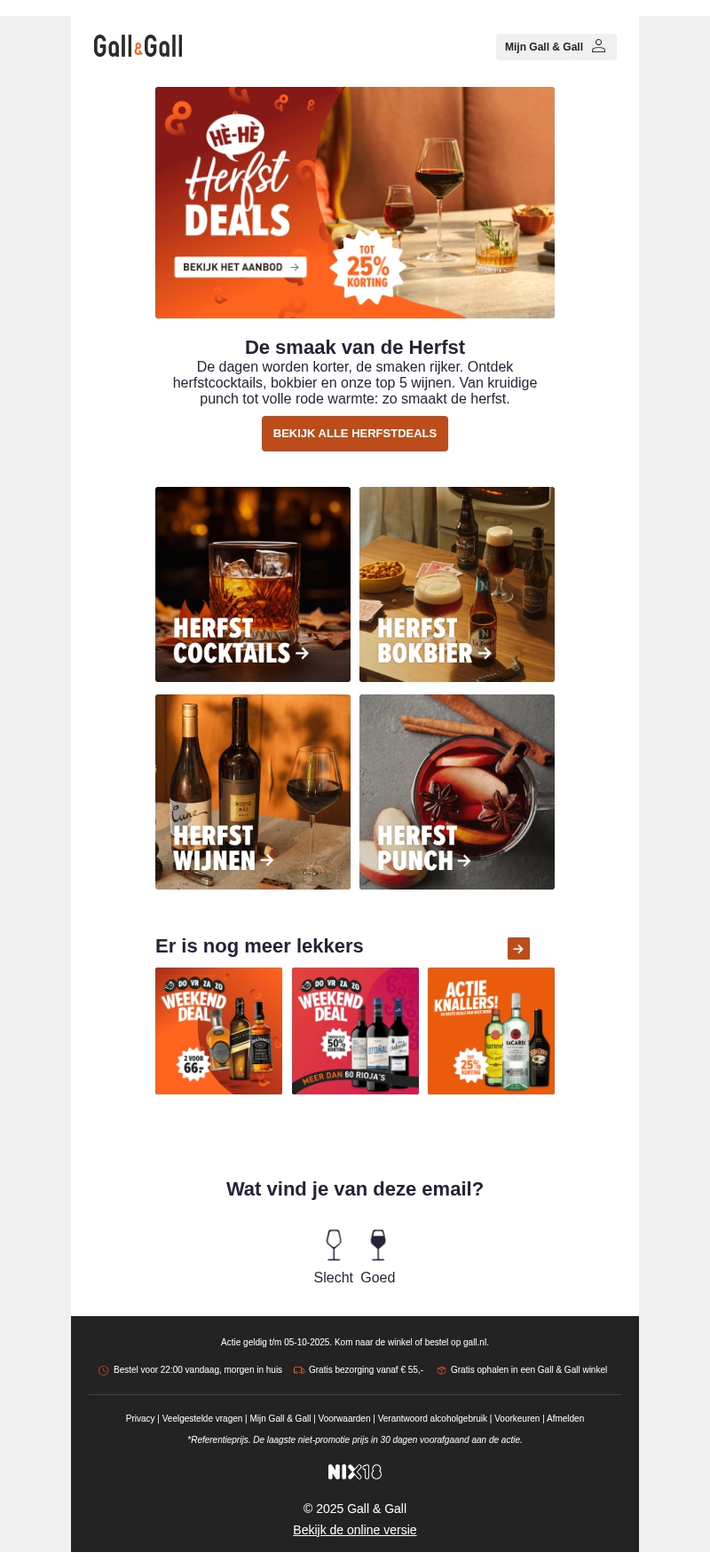Screen dimensions: 710x1568
Task: Open the Herfst Bokbier tile
Action: [x=457, y=584]
